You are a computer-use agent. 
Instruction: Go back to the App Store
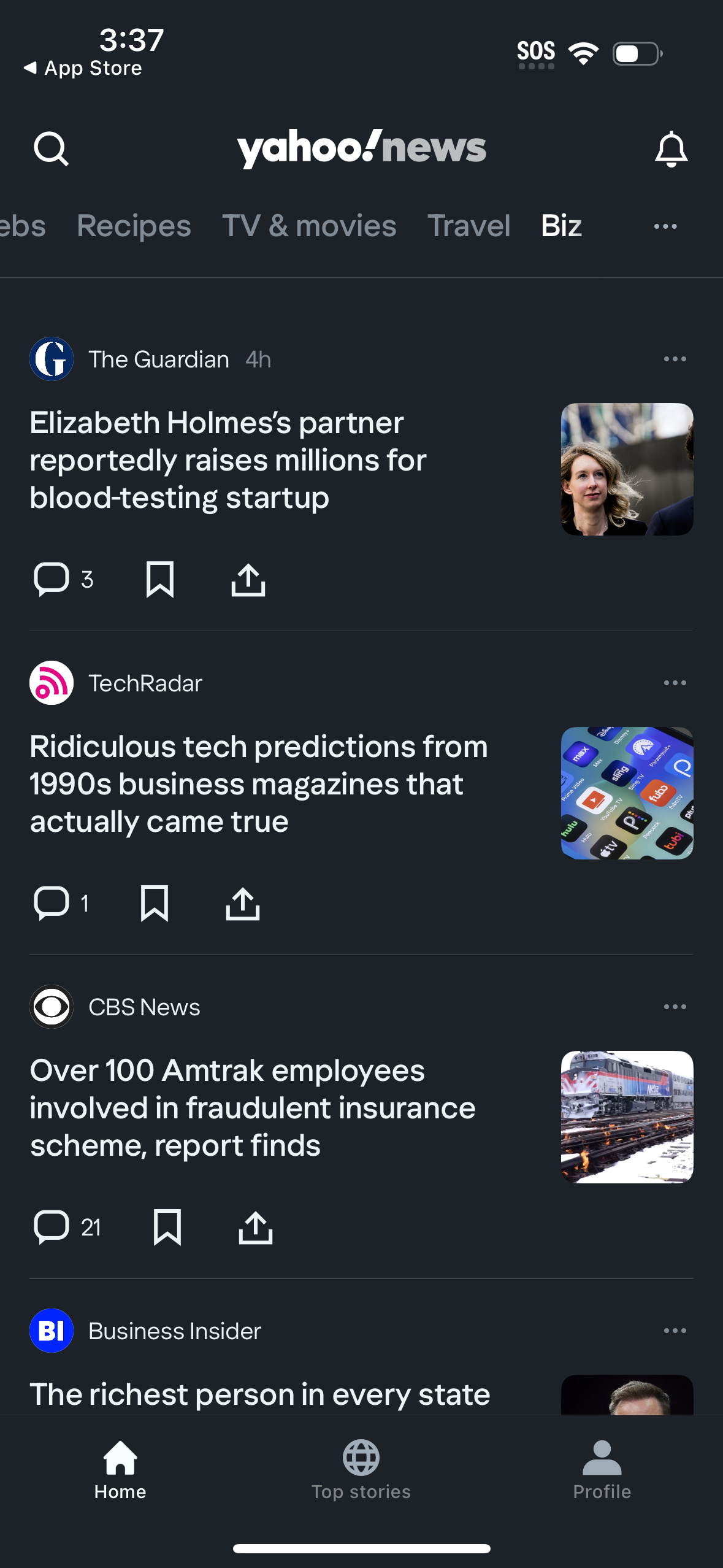pyautogui.click(x=84, y=67)
